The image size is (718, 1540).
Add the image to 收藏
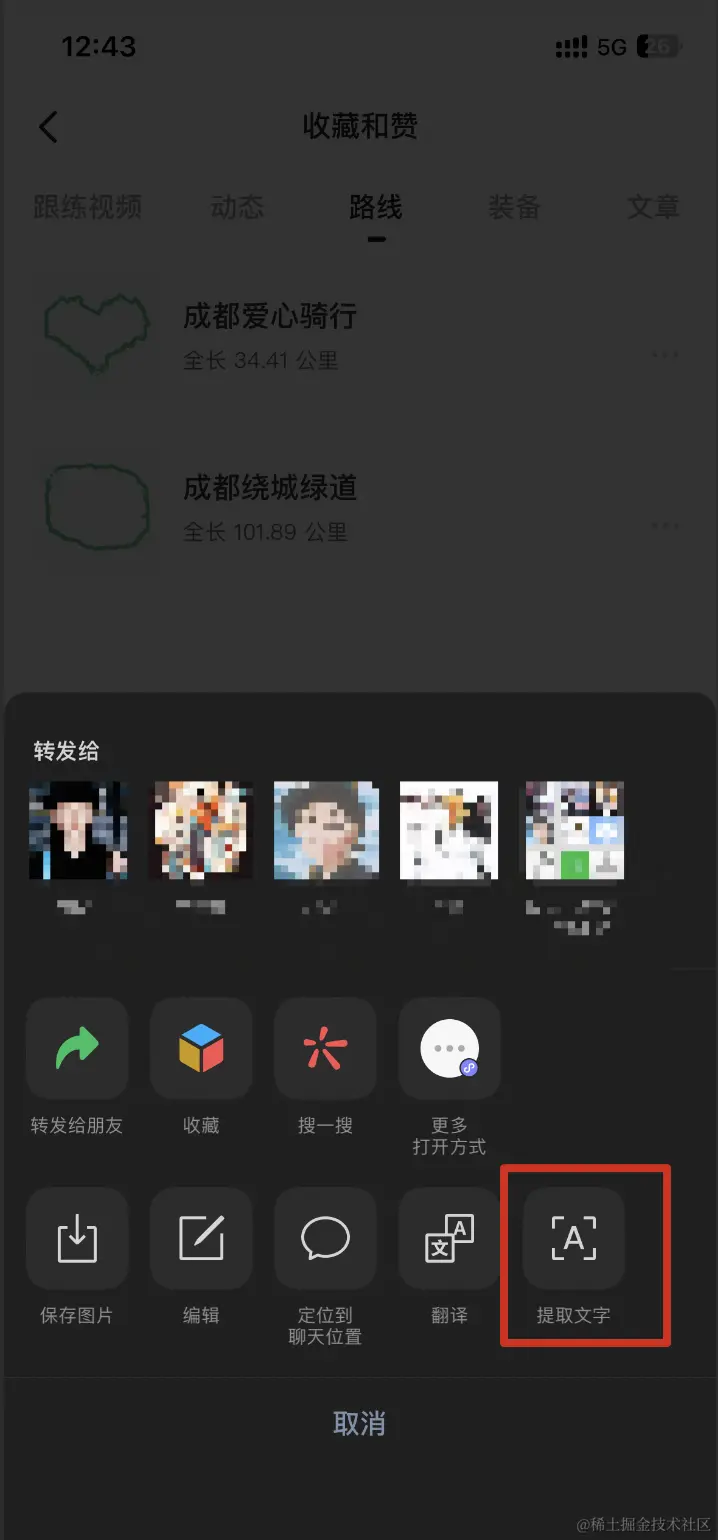201,1049
